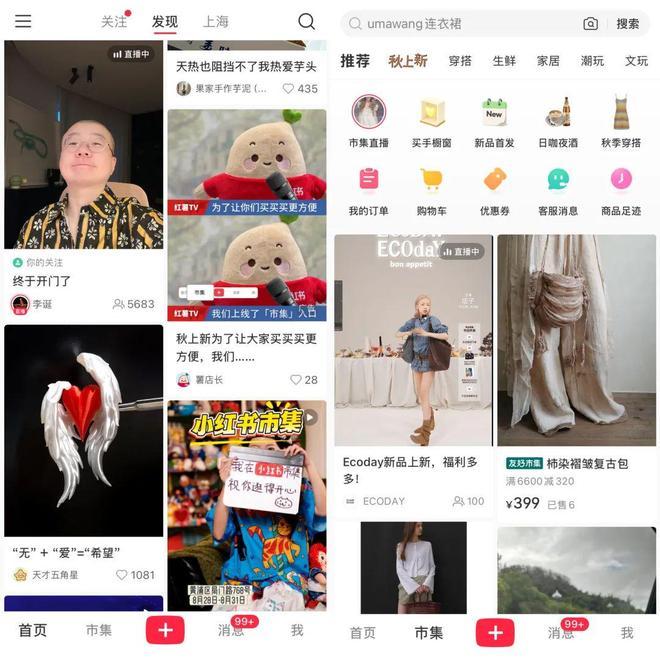Select the 生鲜 category tab
Image resolution: width=660 pixels, height=660 pixels.
pyautogui.click(x=504, y=61)
